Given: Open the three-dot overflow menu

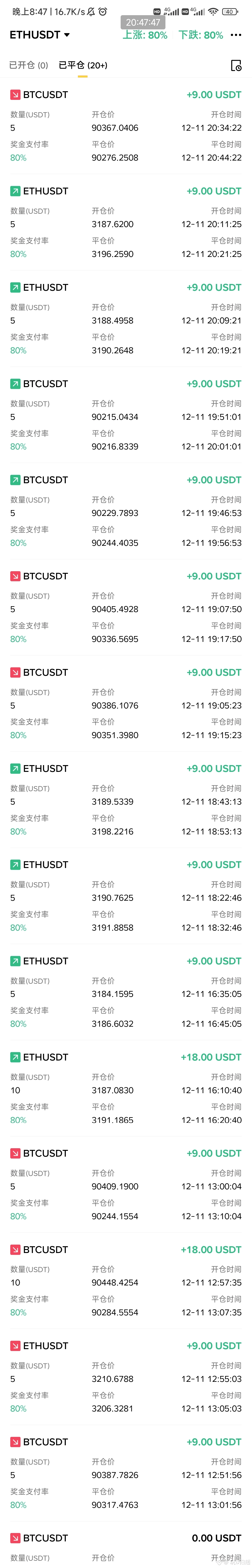Looking at the screenshot, I should pyautogui.click(x=236, y=35).
